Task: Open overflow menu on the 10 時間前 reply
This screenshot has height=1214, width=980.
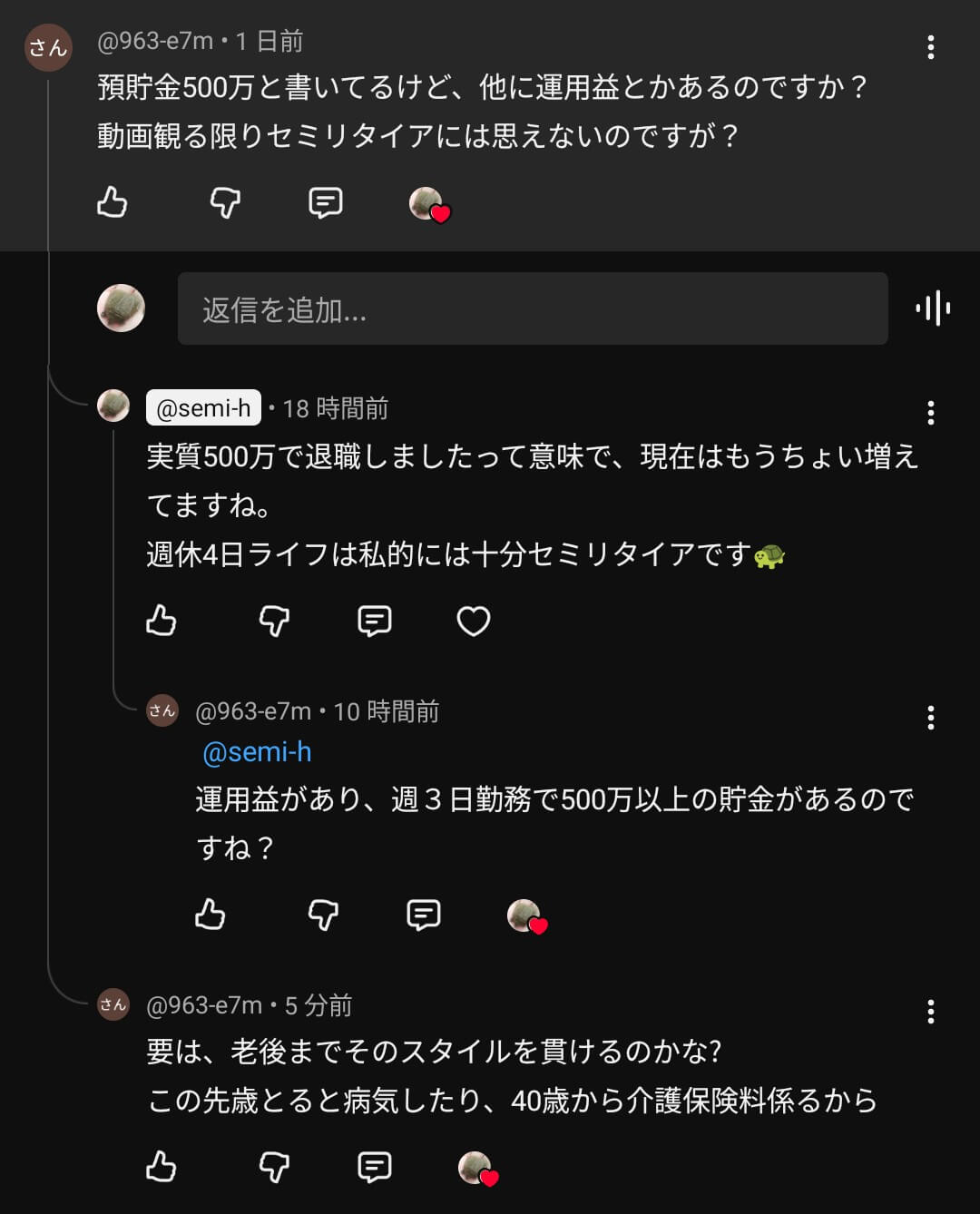Action: tap(930, 718)
